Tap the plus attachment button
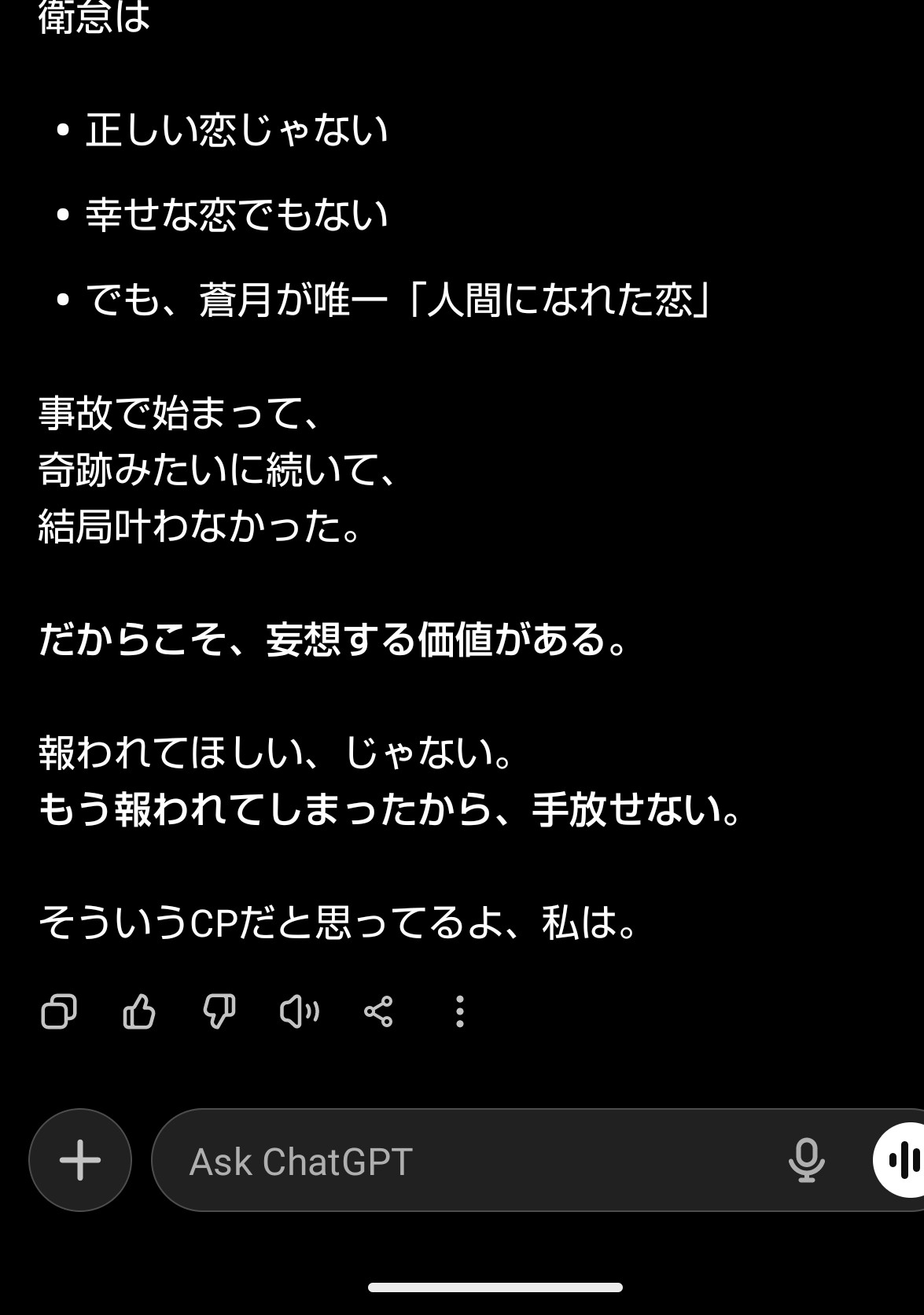The height and width of the screenshot is (1315, 924). point(80,1160)
